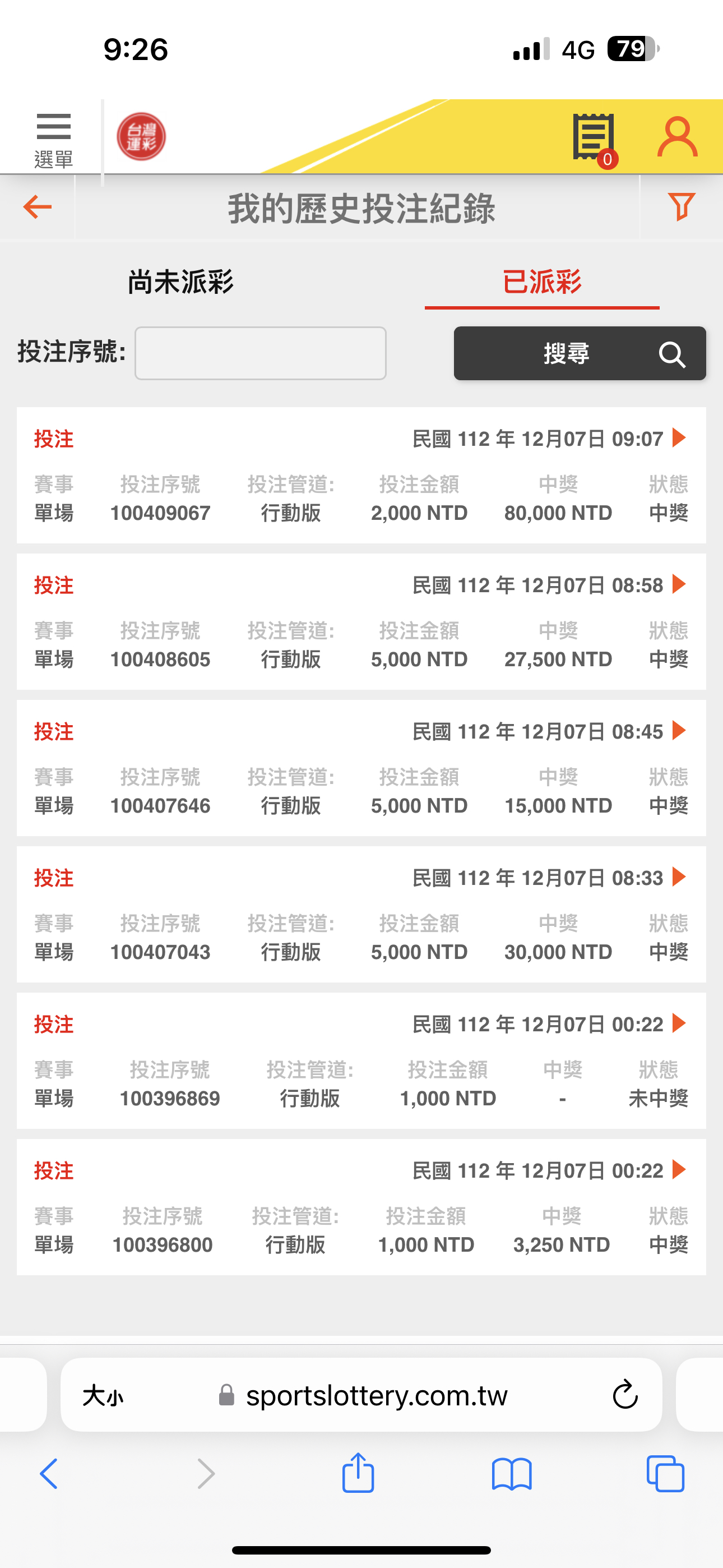This screenshot has width=723, height=1568.
Task: Tap the Taiwan Sports Lottery logo
Action: click(141, 136)
